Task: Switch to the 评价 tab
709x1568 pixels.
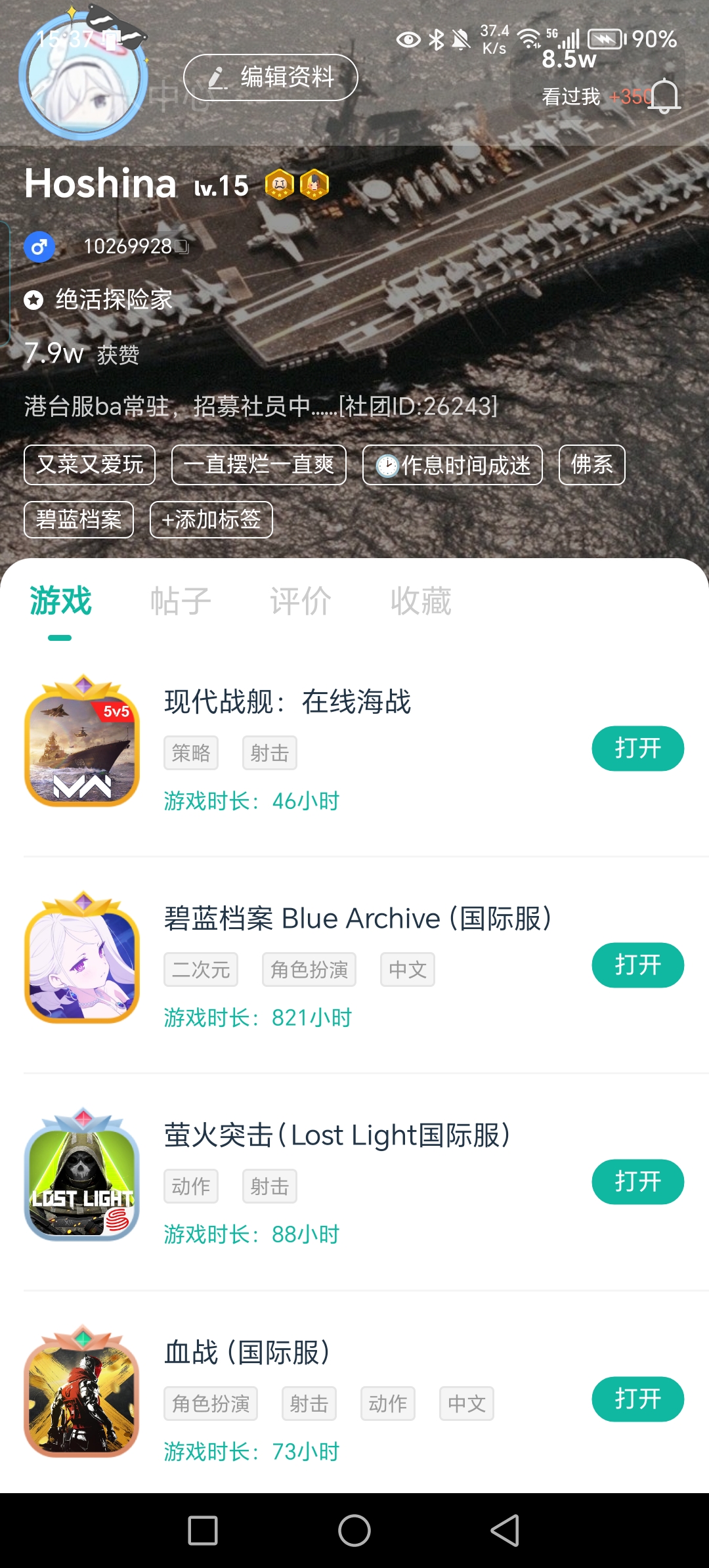Action: point(301,601)
